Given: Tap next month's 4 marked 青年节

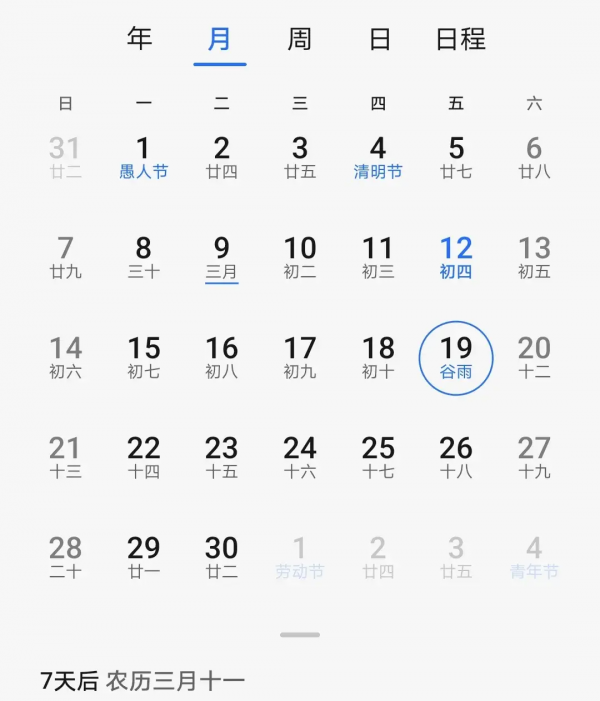Looking at the screenshot, I should click(534, 557).
